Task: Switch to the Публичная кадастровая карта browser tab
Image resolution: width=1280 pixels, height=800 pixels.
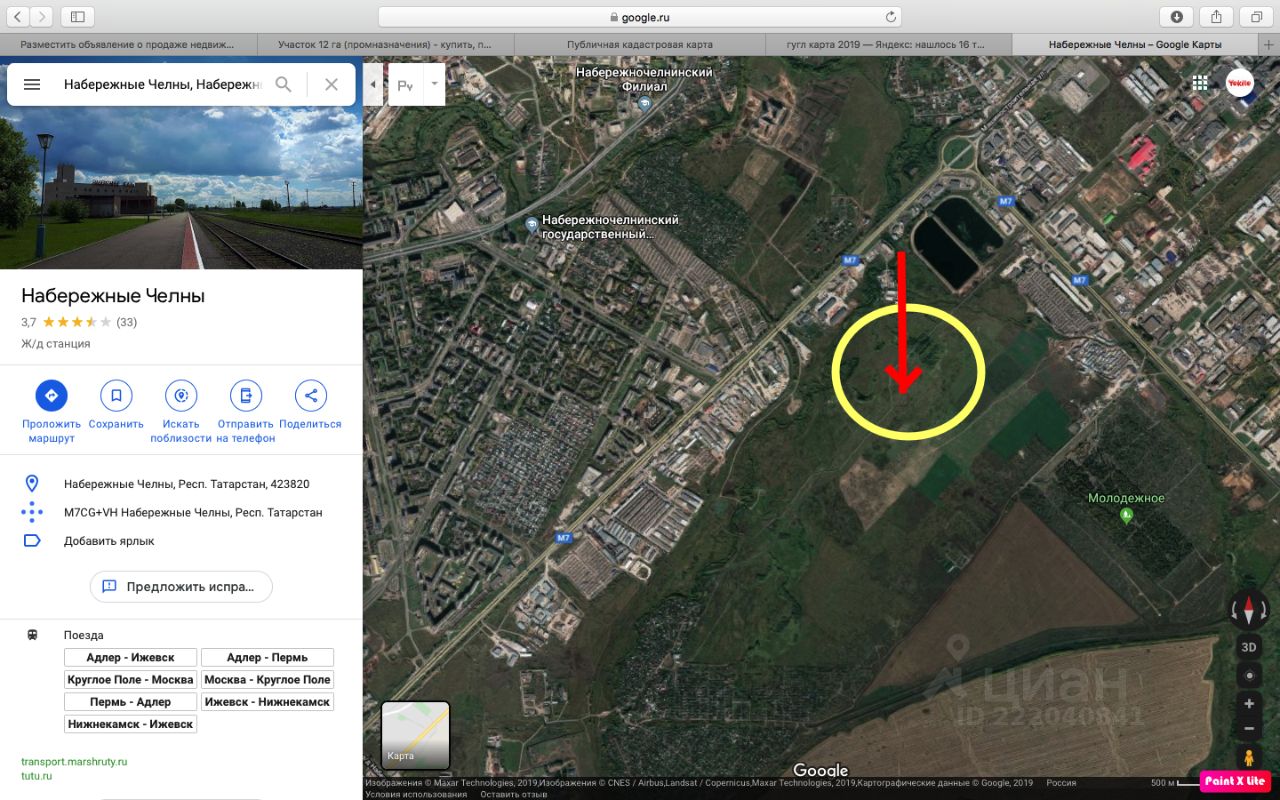Action: [x=640, y=45]
